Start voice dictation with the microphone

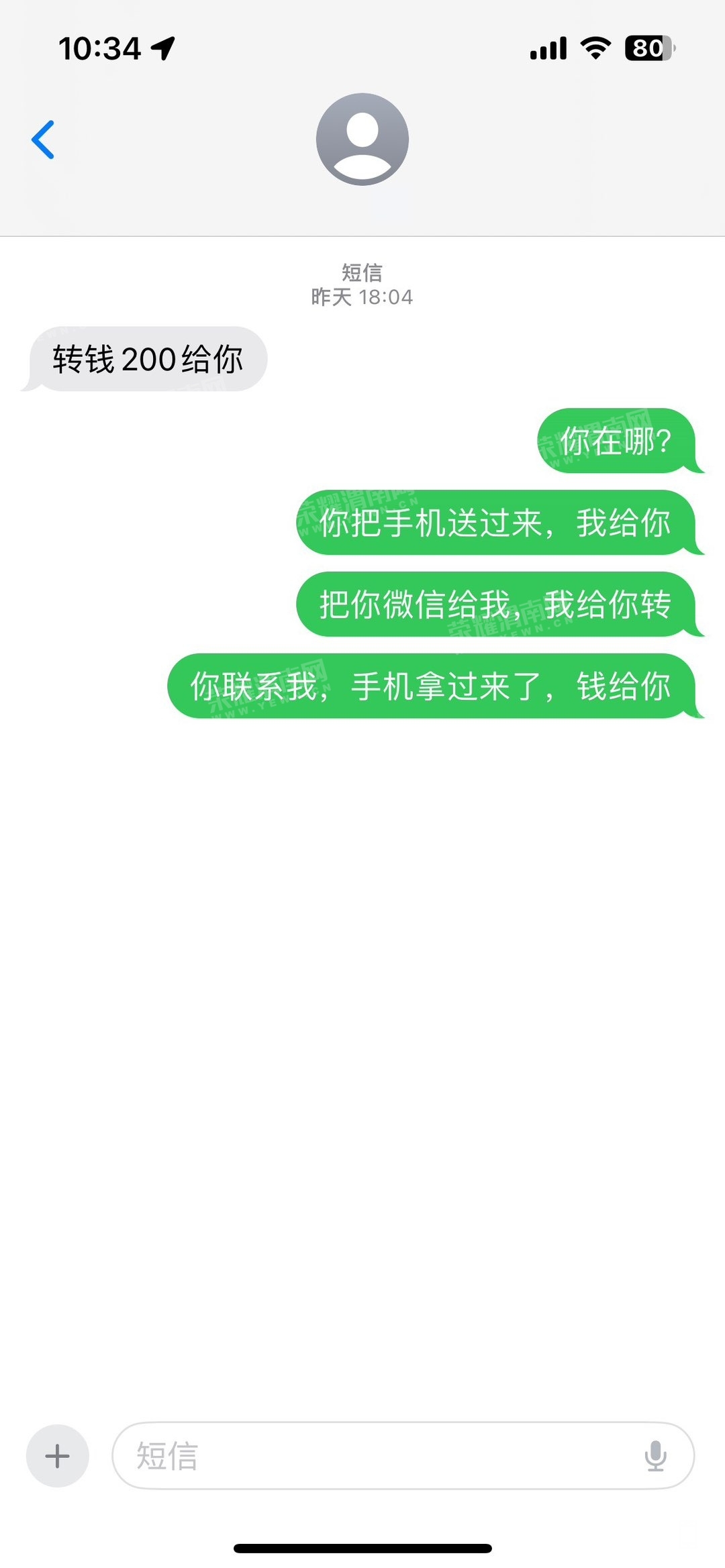[x=655, y=1455]
